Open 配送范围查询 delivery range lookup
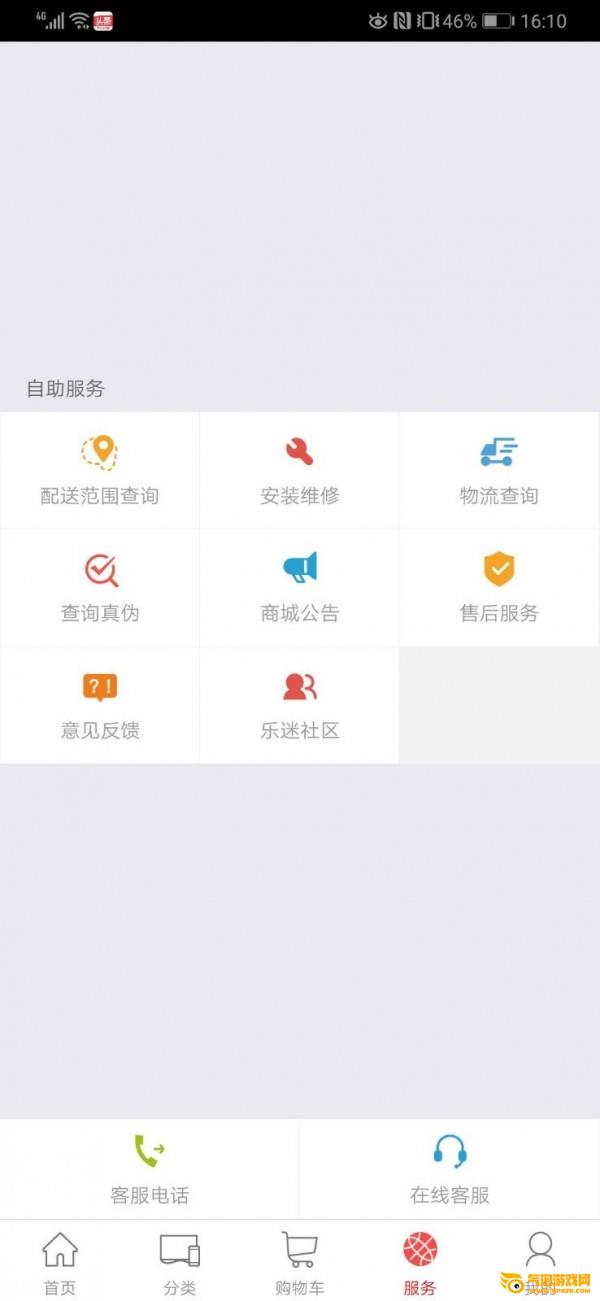 99,470
